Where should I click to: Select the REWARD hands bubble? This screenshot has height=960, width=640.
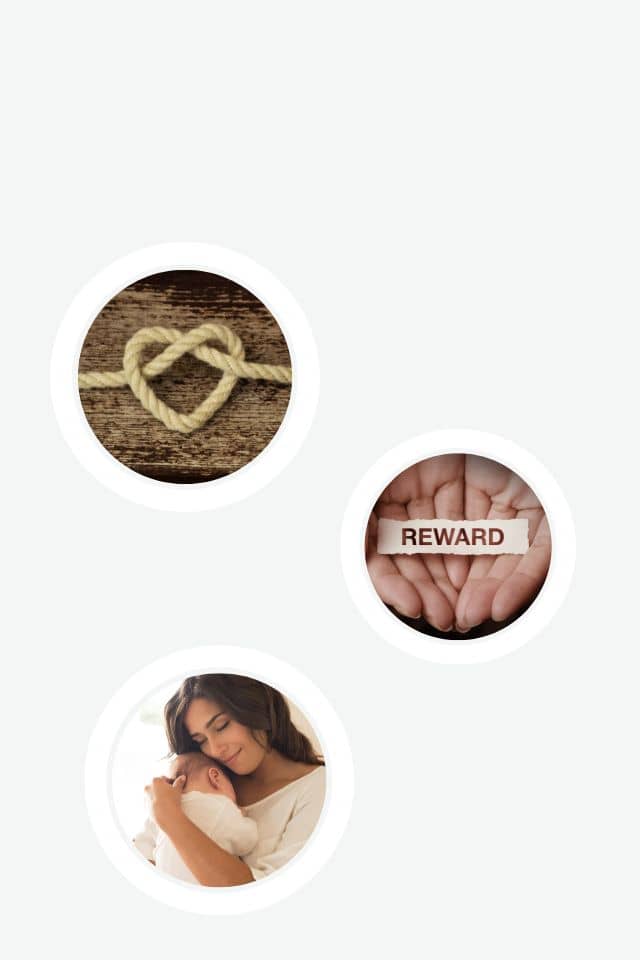click(457, 546)
